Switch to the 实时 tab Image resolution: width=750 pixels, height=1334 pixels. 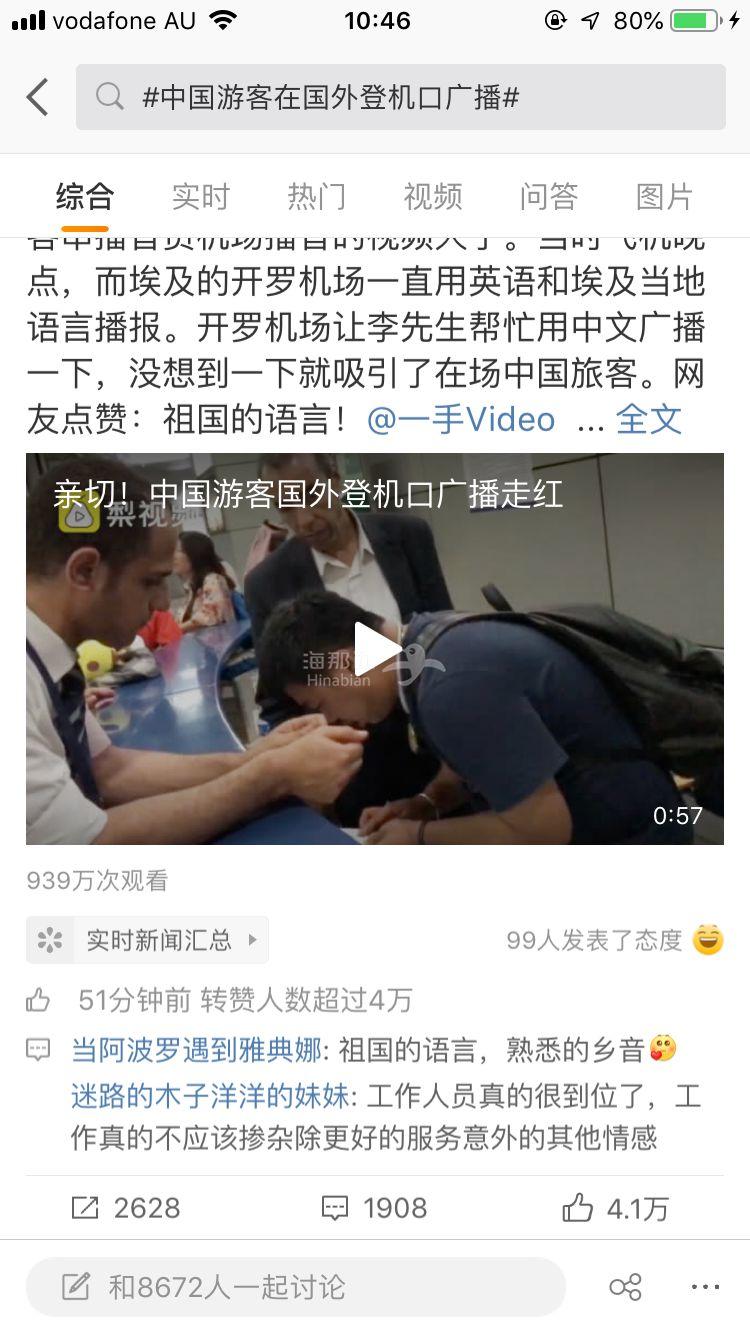click(200, 196)
